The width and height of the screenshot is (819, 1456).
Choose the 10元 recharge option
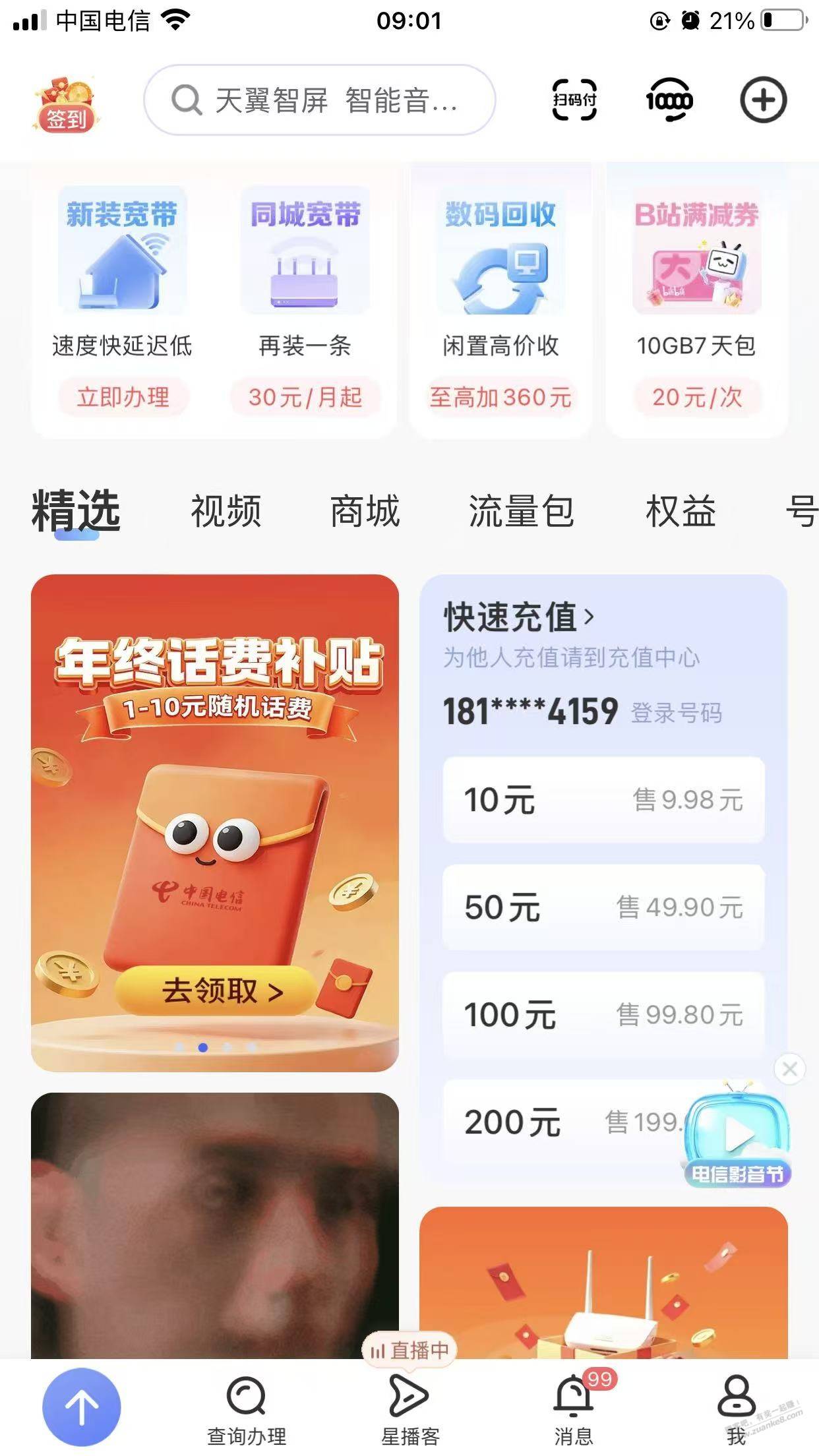[x=603, y=800]
